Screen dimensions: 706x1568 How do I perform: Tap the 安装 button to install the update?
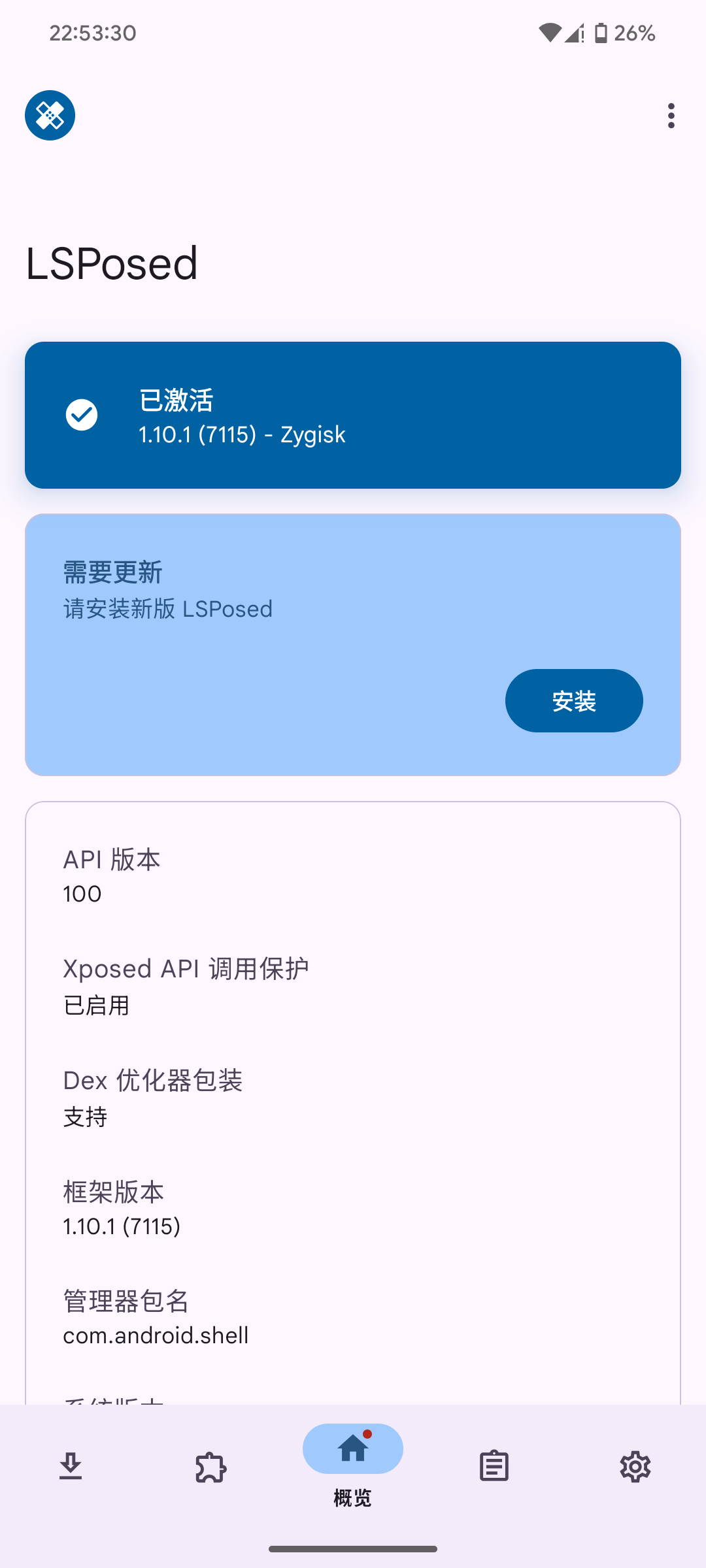point(573,700)
